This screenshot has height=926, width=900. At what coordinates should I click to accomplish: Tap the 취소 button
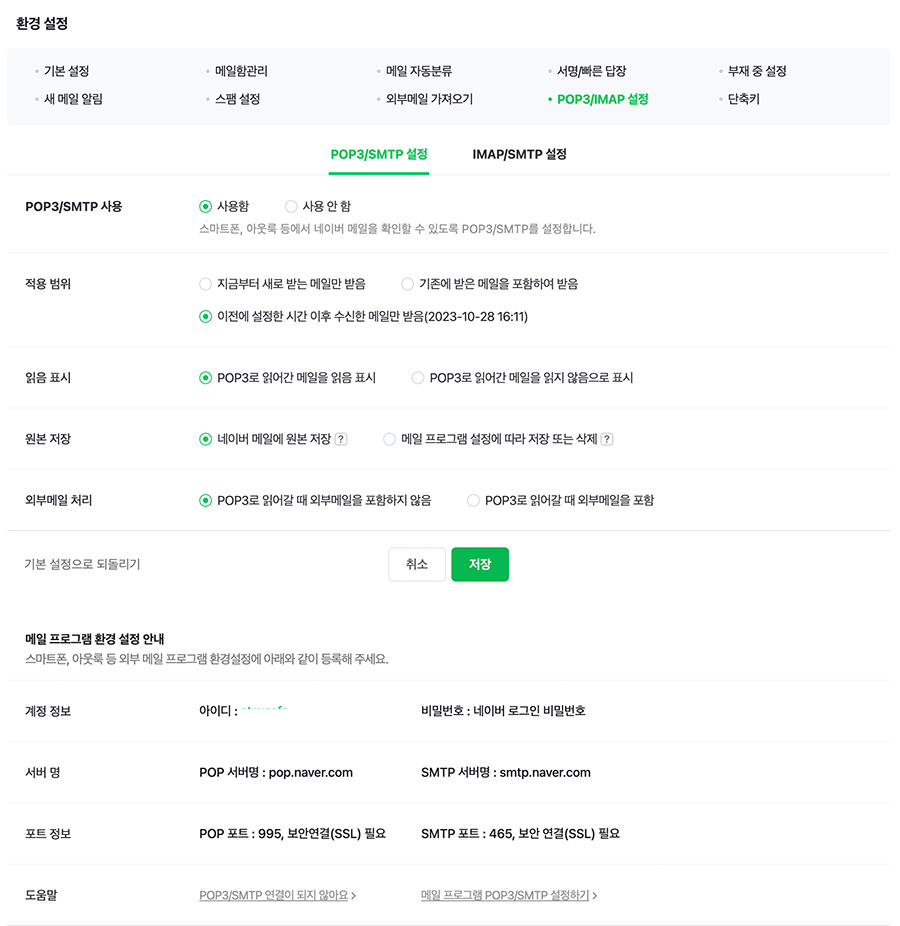click(417, 564)
